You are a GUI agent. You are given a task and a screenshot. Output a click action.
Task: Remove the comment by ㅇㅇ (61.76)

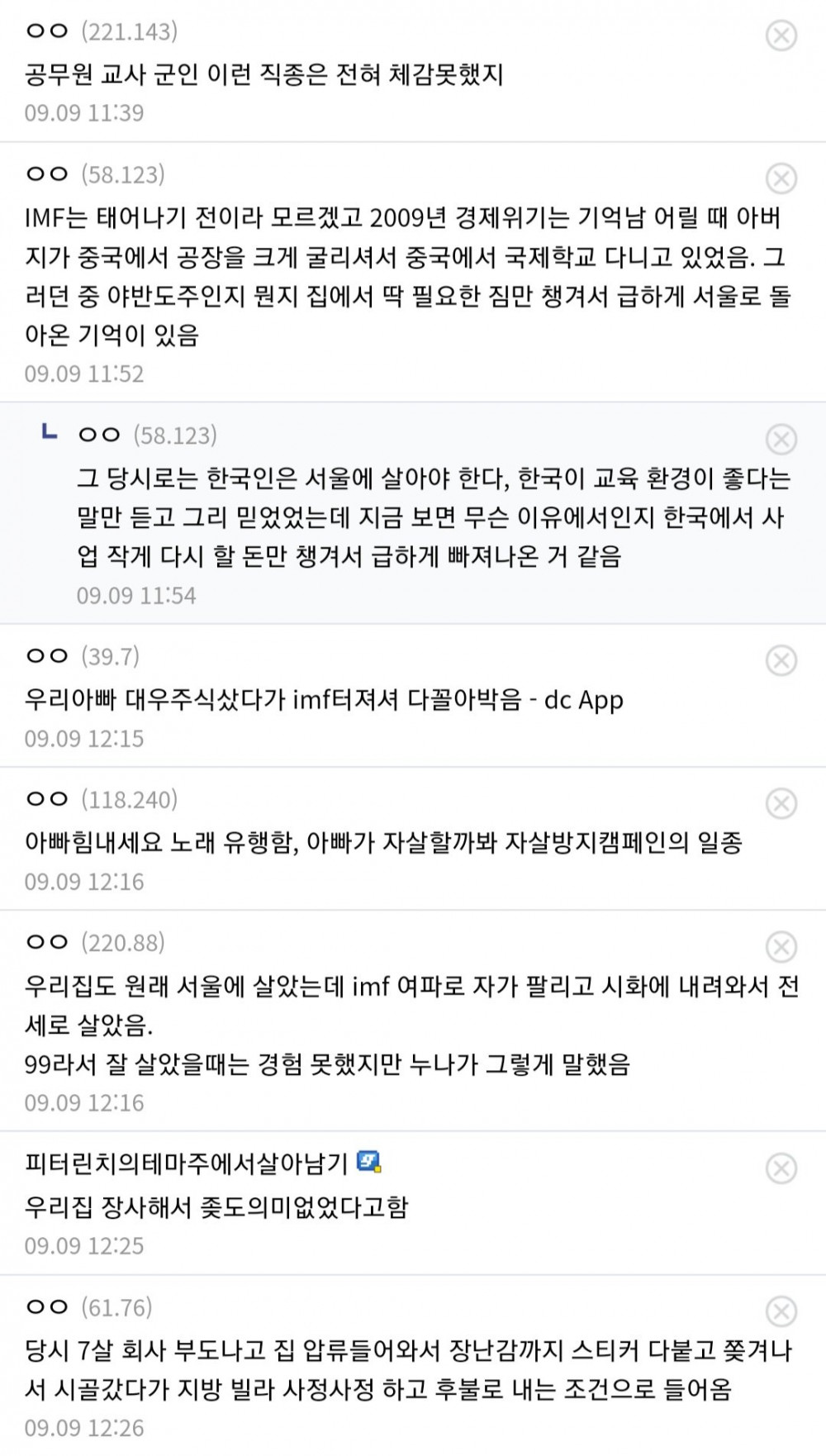pos(781,1311)
